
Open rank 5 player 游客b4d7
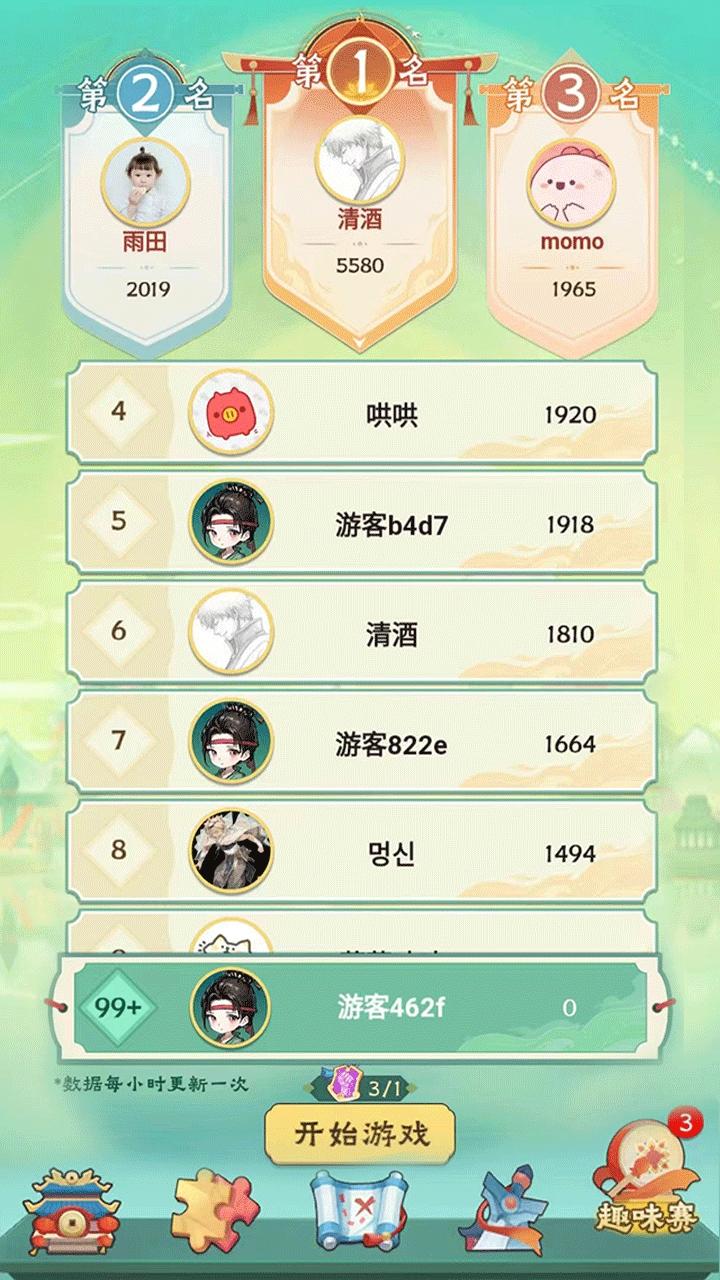click(x=360, y=524)
